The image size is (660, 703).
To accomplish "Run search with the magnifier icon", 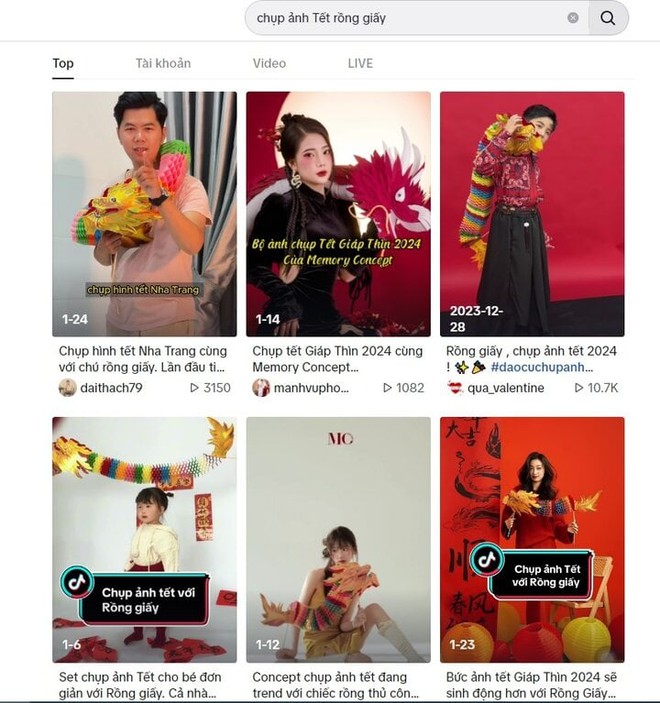I will 608,18.
